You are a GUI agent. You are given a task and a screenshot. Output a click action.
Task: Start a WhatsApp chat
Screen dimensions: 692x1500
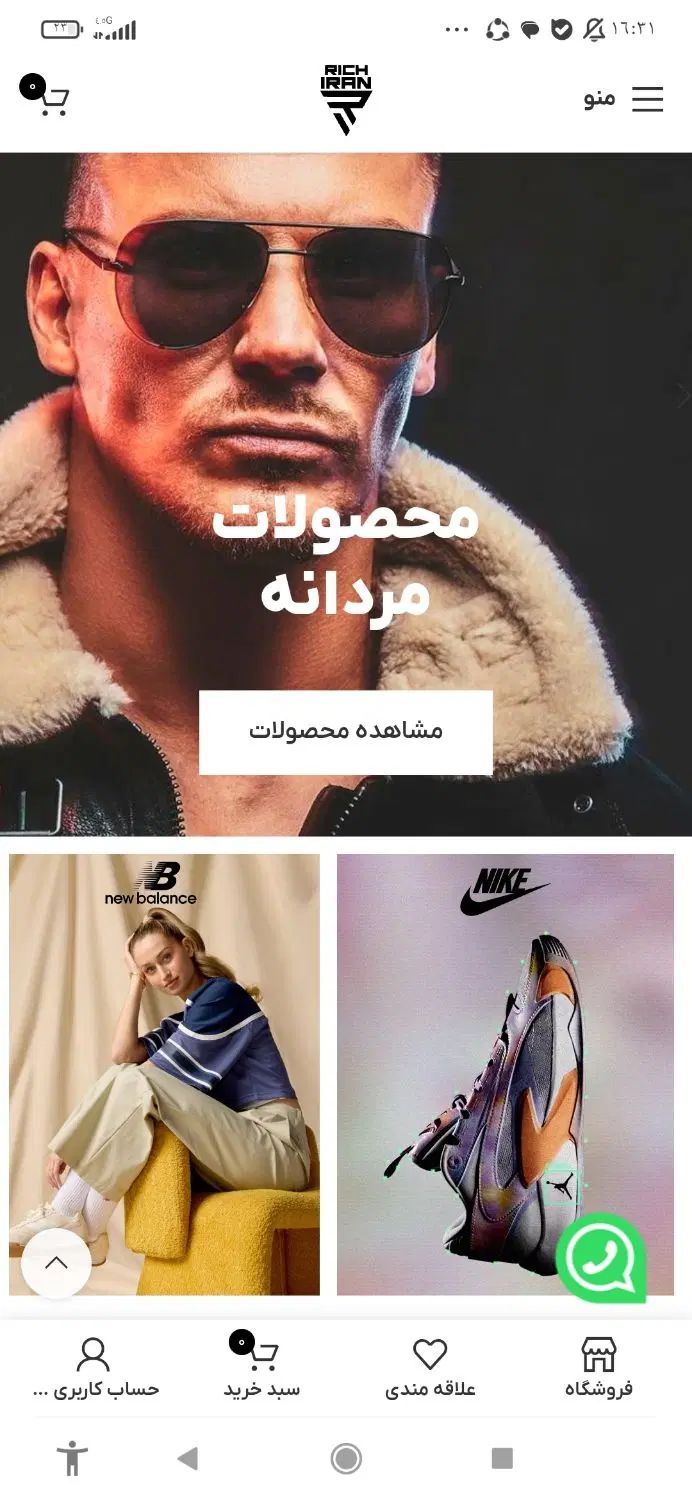pos(601,1257)
